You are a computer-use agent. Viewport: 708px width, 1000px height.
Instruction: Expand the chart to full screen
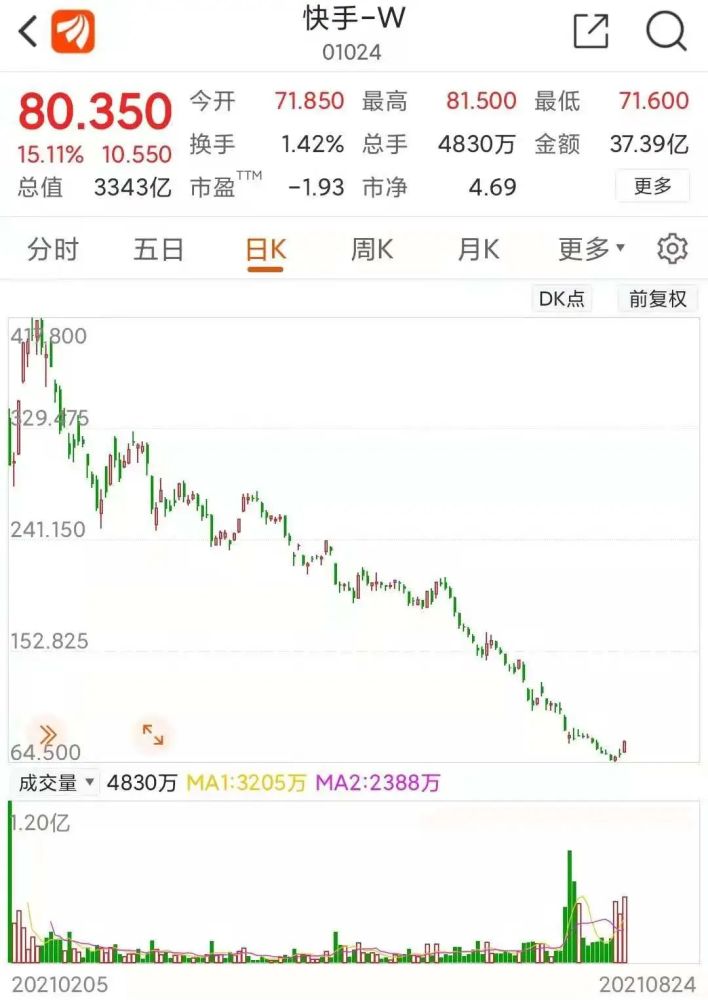[153, 735]
